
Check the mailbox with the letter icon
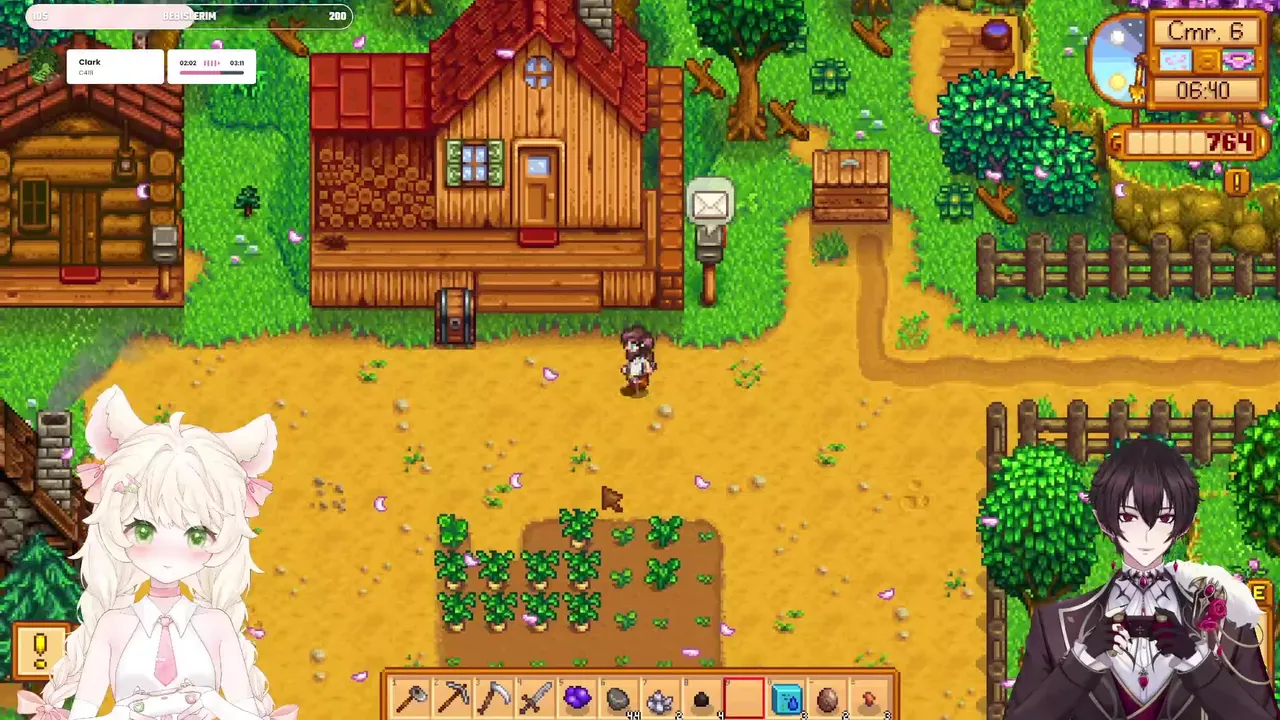point(710,208)
